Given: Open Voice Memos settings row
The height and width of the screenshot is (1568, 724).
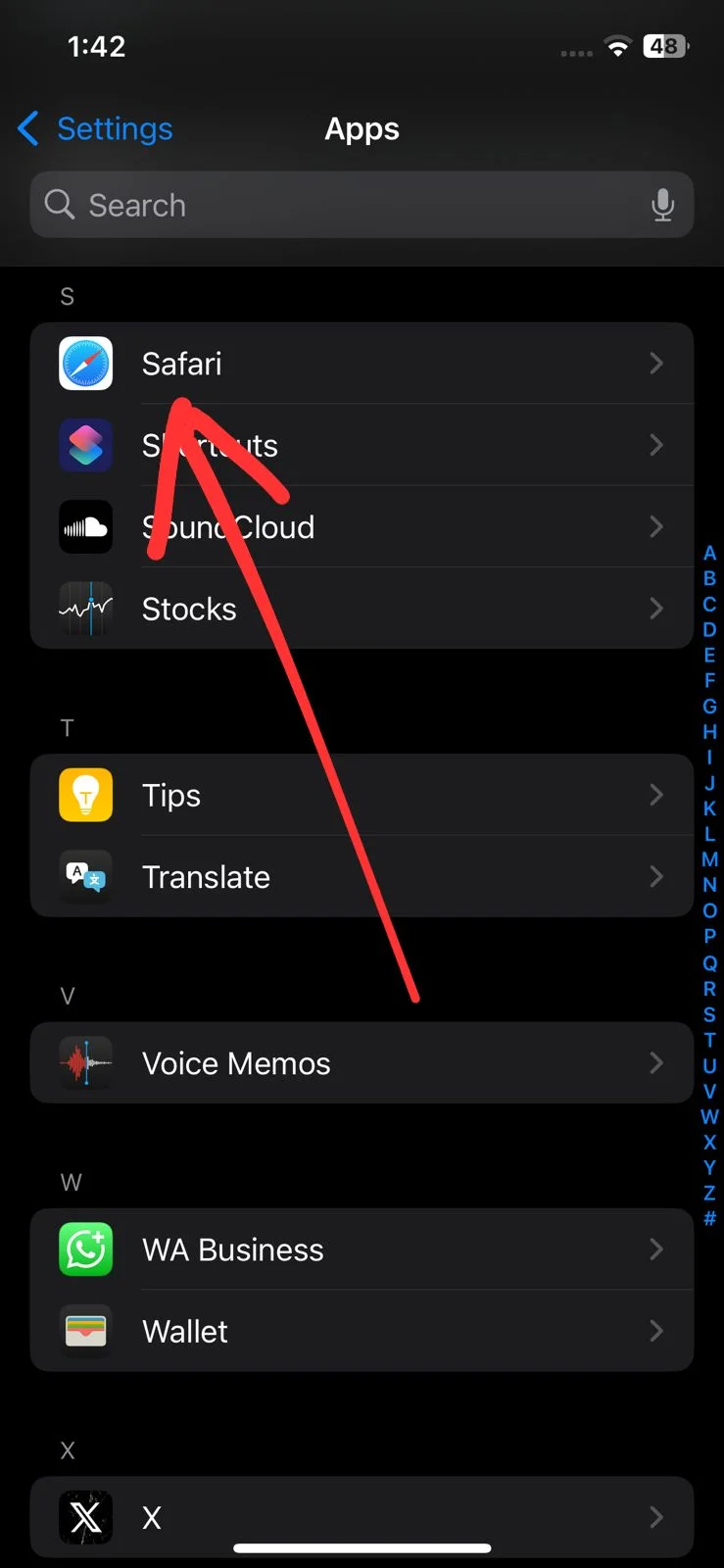Looking at the screenshot, I should click(362, 1062).
